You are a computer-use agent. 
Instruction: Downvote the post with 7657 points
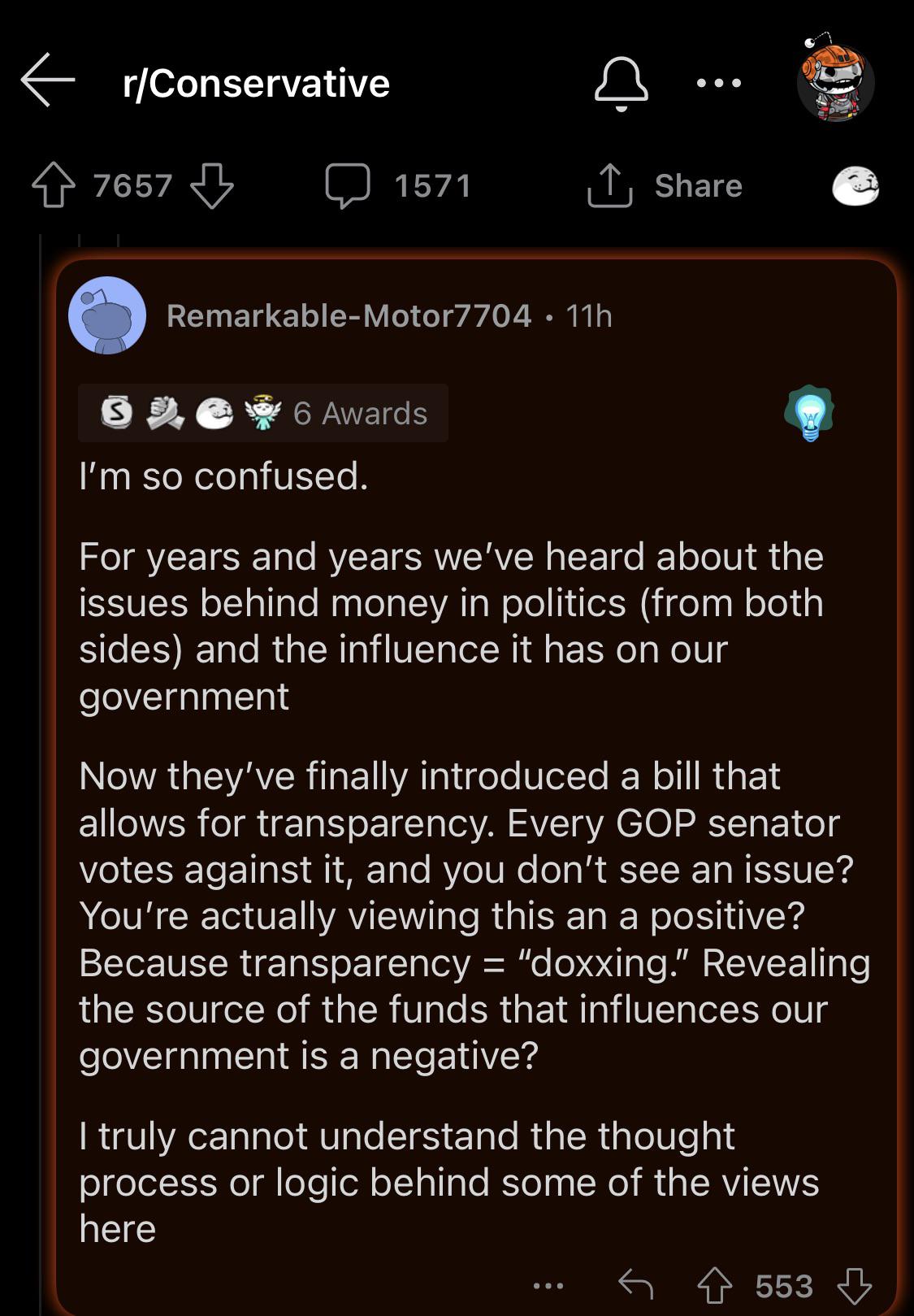pos(212,185)
